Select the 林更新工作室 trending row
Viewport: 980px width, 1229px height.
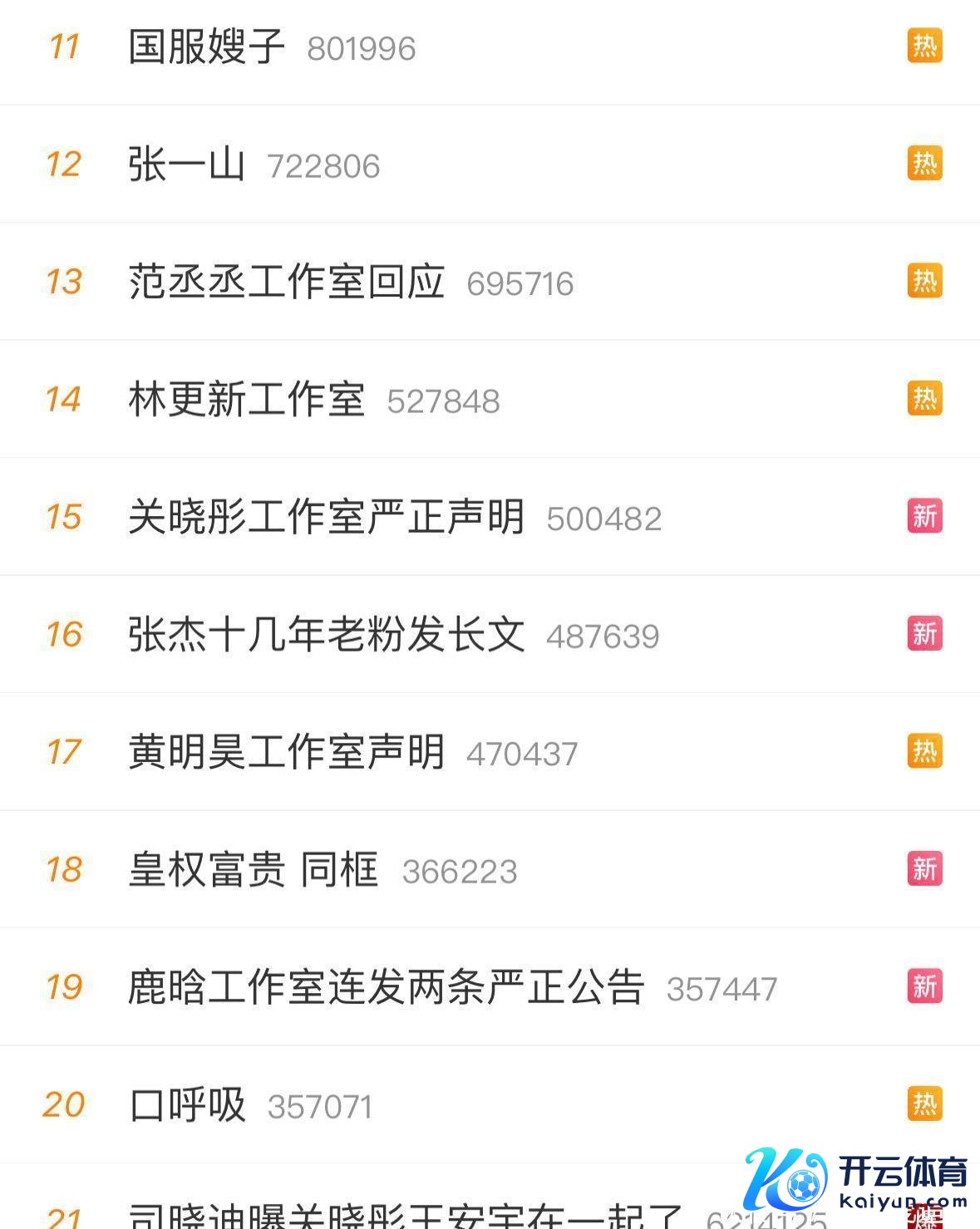tap(247, 400)
